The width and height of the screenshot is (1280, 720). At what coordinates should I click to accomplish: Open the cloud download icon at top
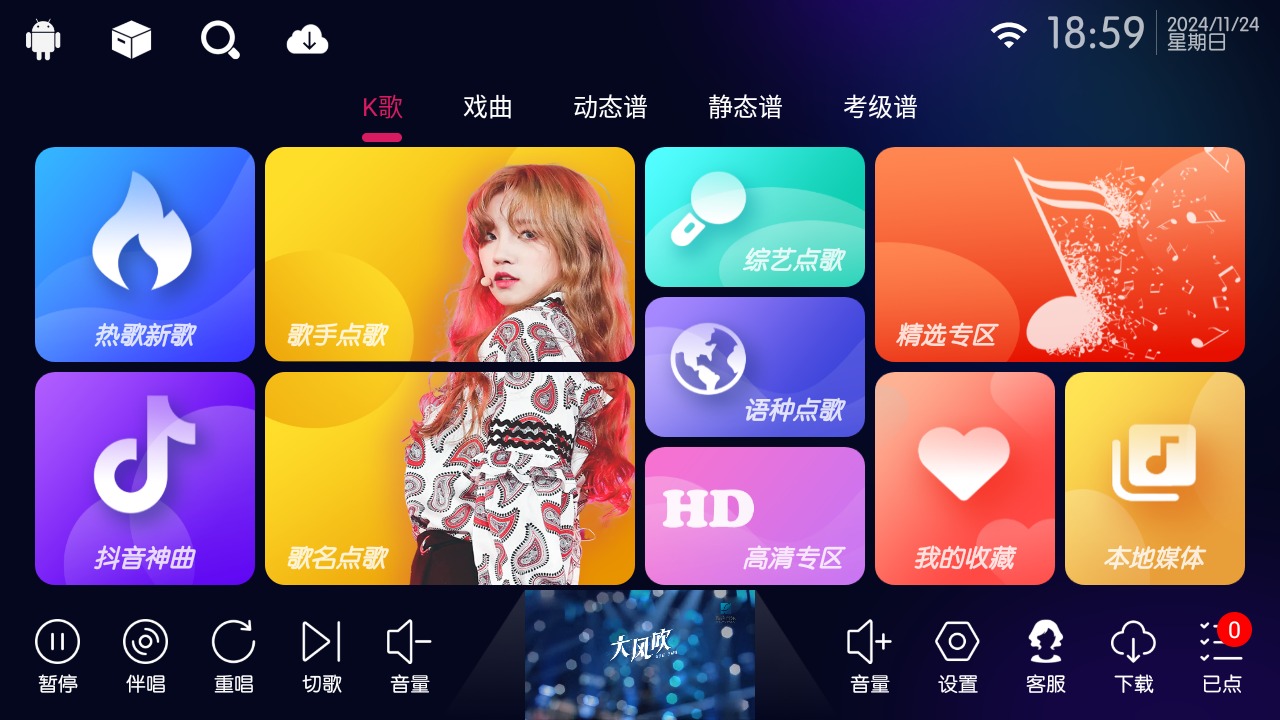308,41
